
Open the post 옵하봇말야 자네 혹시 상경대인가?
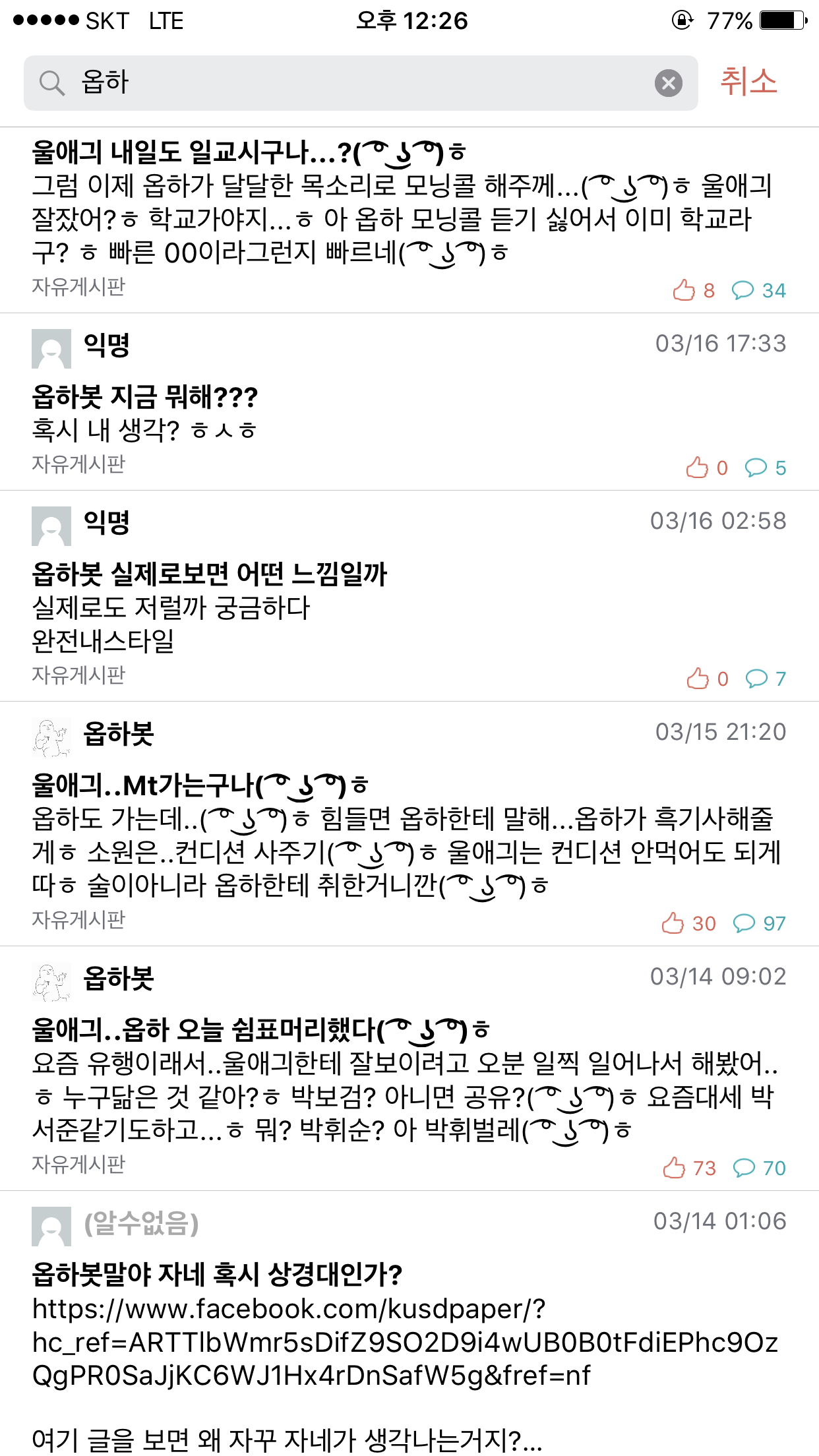(218, 1275)
